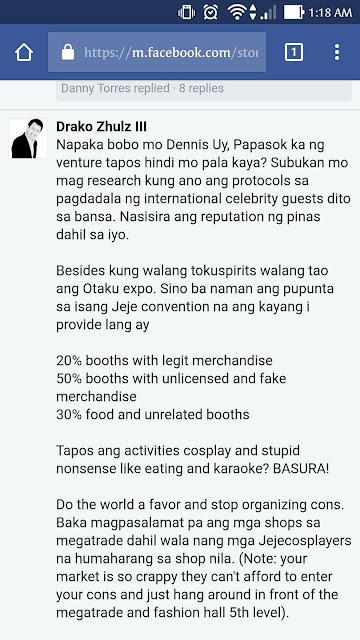Expand Danny Torres replied 8 replies
This screenshot has height=640, width=360.
(x=142, y=88)
